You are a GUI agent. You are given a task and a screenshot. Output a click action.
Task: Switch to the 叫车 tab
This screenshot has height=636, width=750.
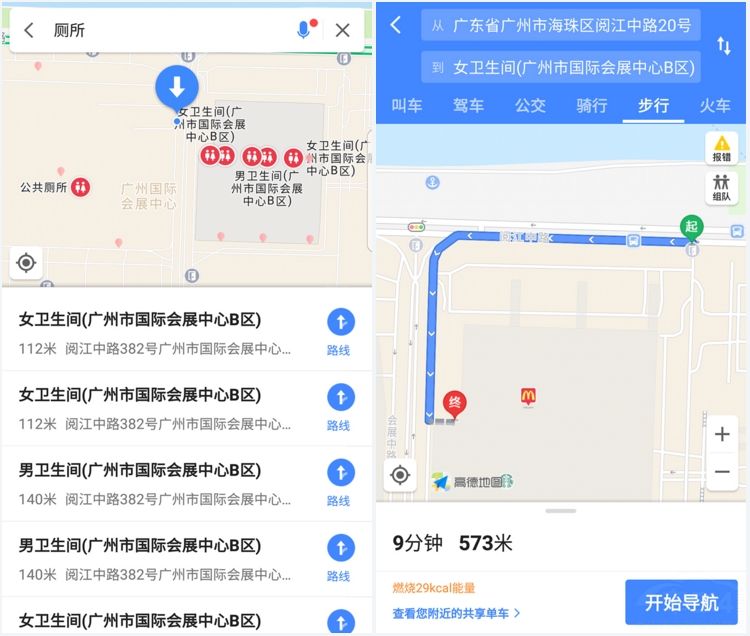point(407,105)
